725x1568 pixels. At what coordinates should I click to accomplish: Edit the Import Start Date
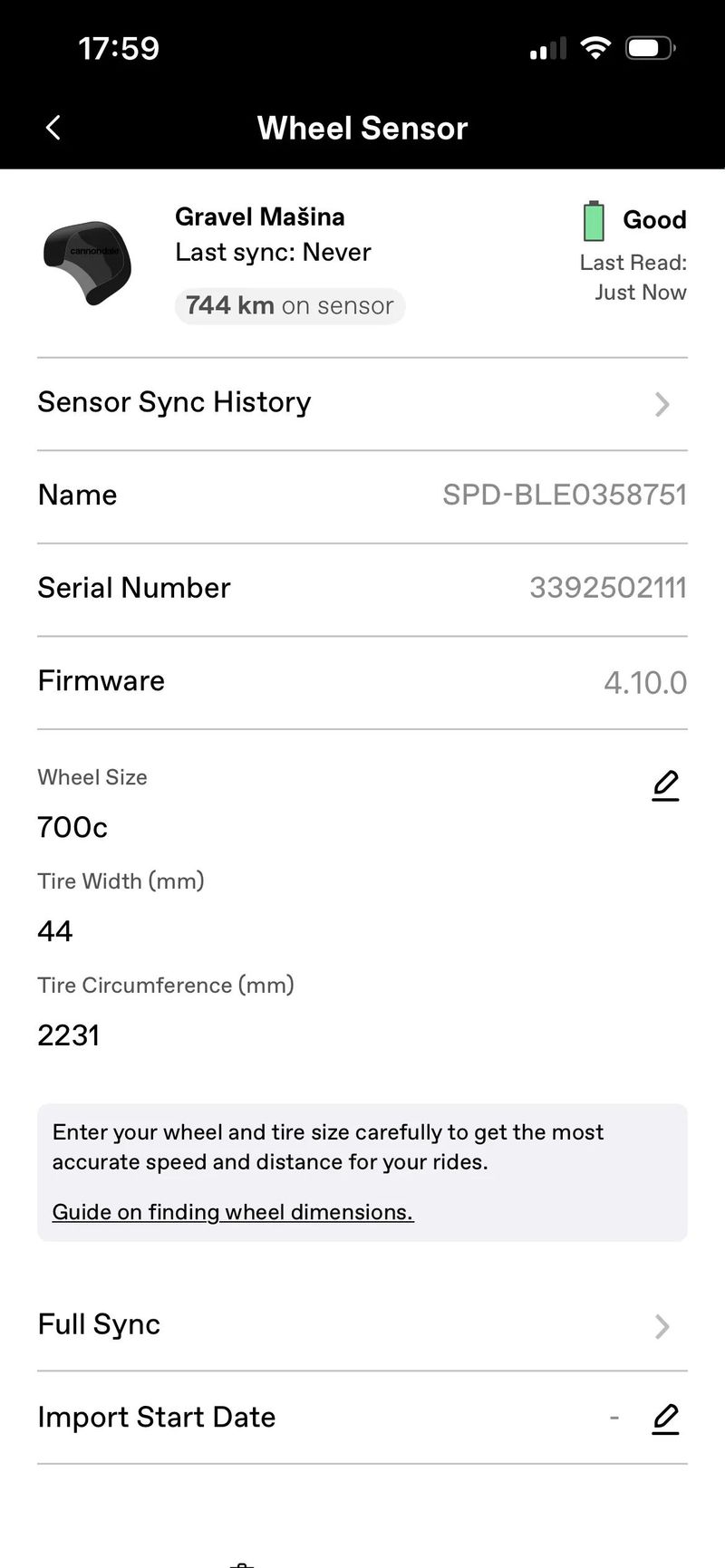tap(665, 1418)
